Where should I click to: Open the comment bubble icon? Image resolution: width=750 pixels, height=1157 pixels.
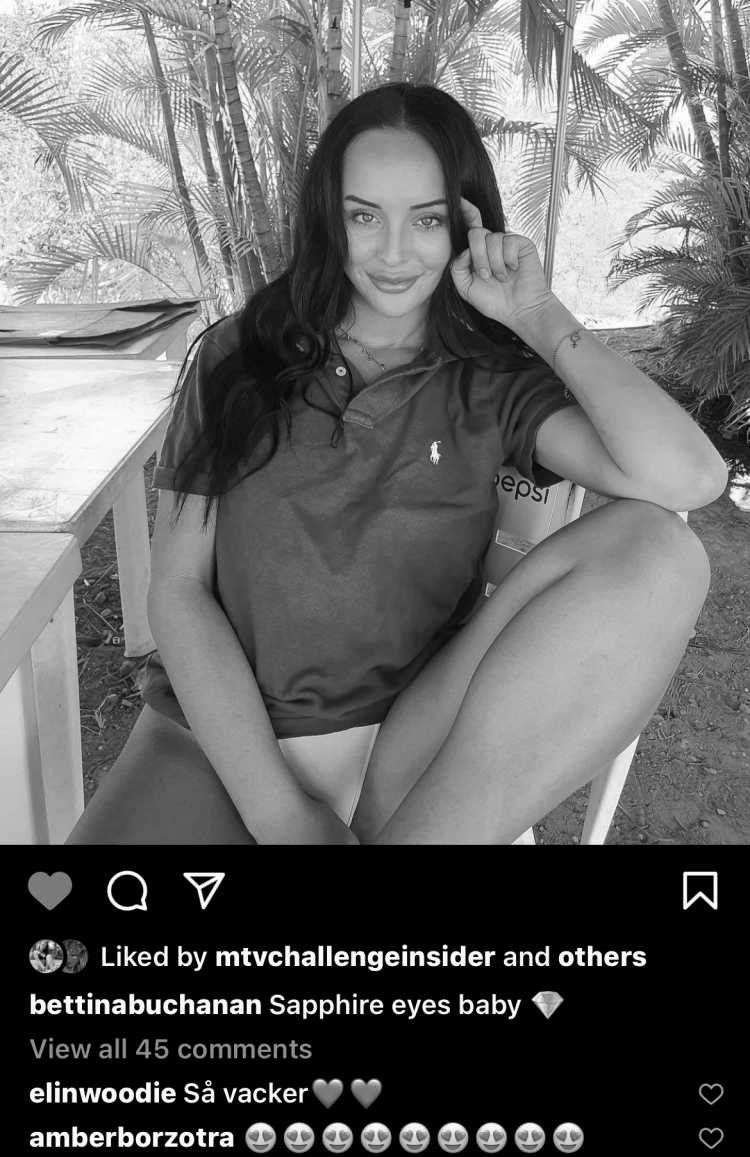[x=127, y=890]
